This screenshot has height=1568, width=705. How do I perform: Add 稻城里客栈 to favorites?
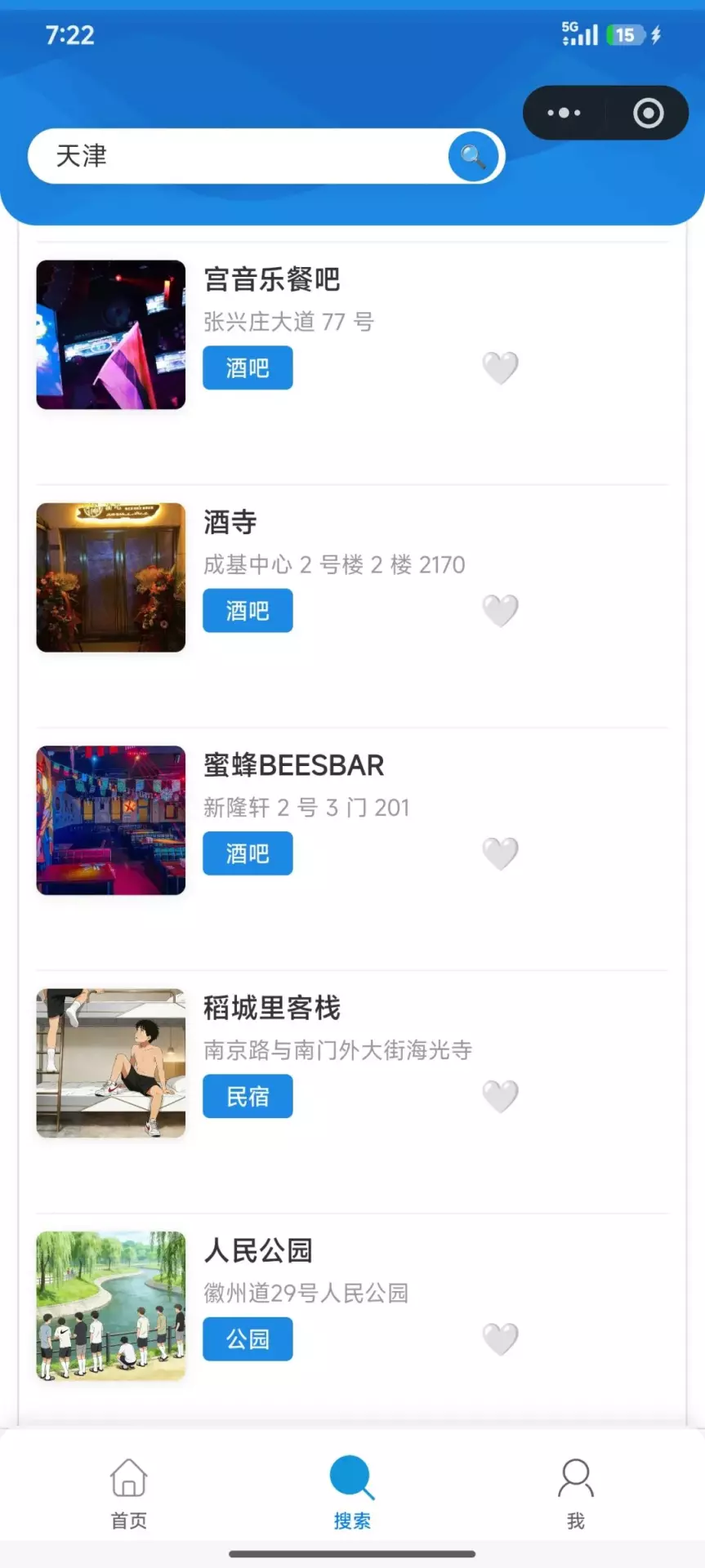coord(500,1096)
